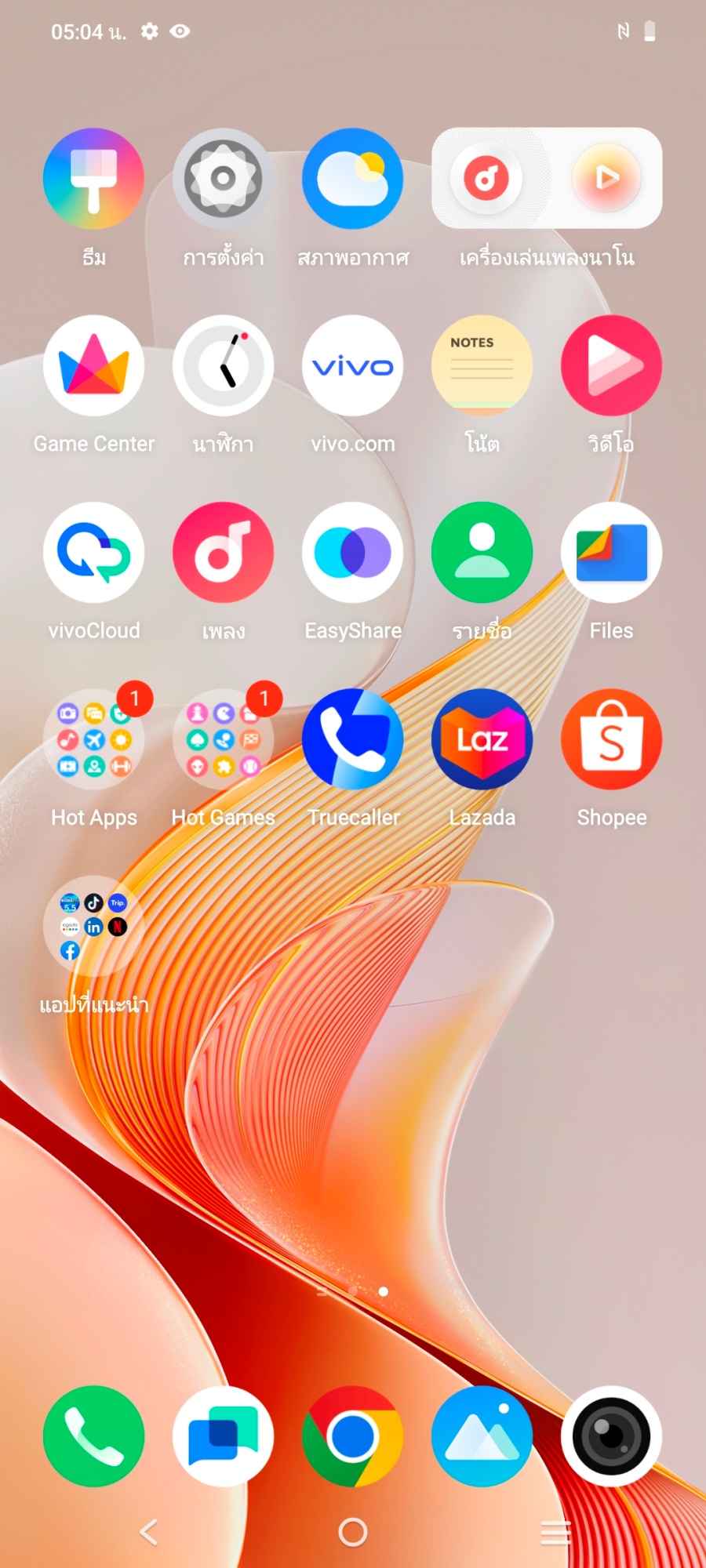Open the Settings app (การตั้งค่า)
The width and height of the screenshot is (706, 1568).
point(223,179)
